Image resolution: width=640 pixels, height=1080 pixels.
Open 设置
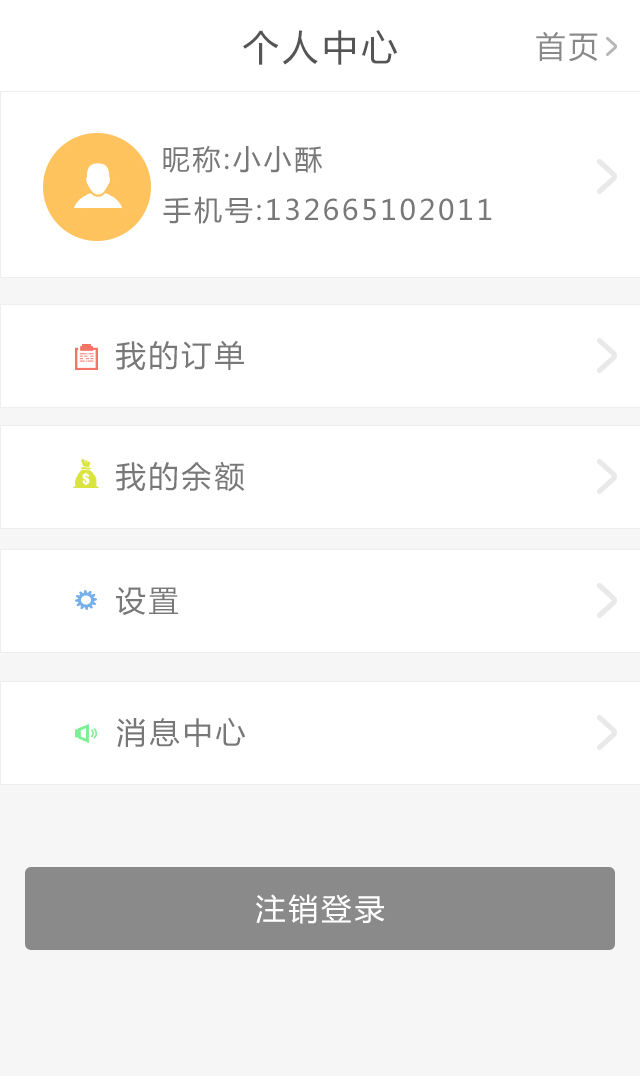pyautogui.click(x=320, y=601)
